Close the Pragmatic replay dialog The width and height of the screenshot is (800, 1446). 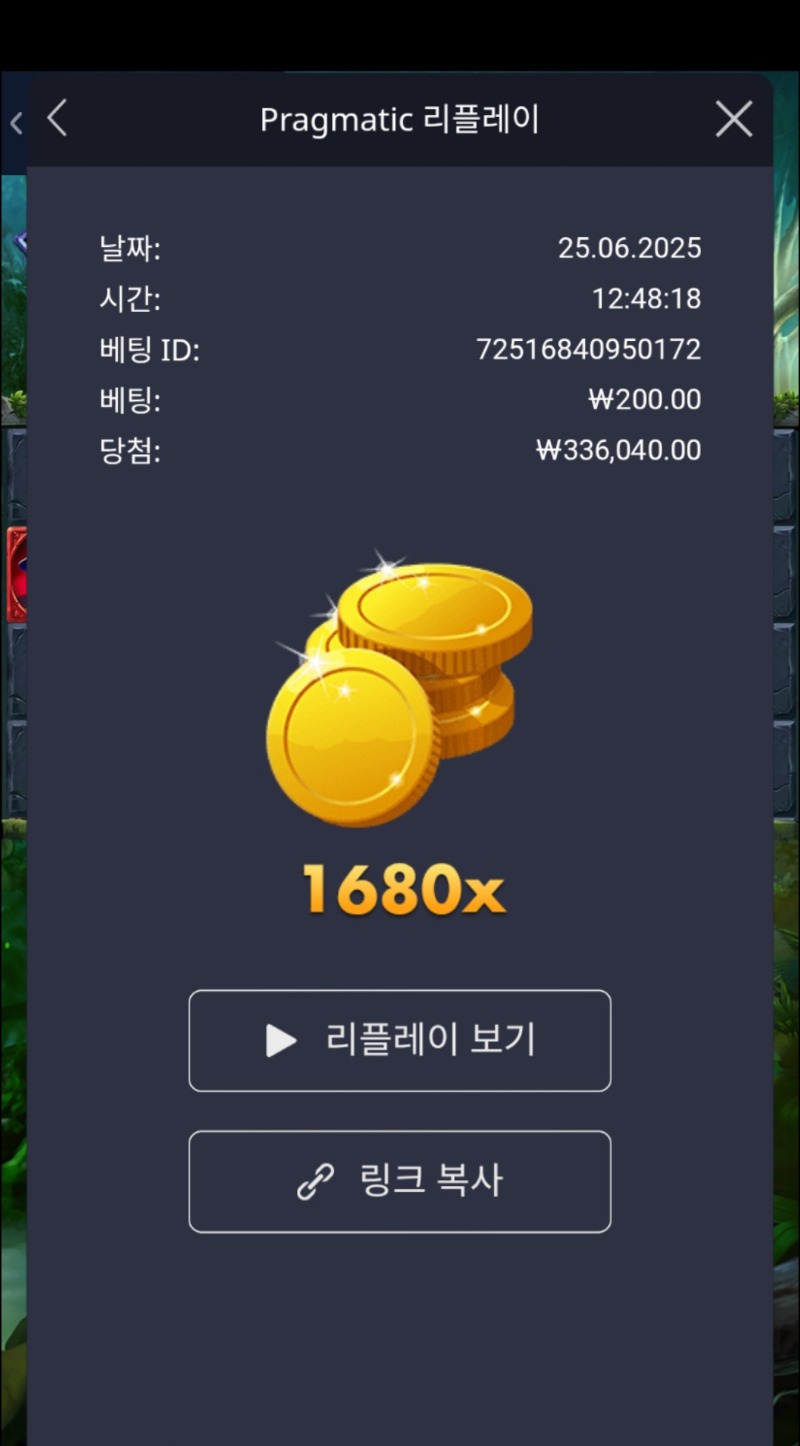[733, 120]
